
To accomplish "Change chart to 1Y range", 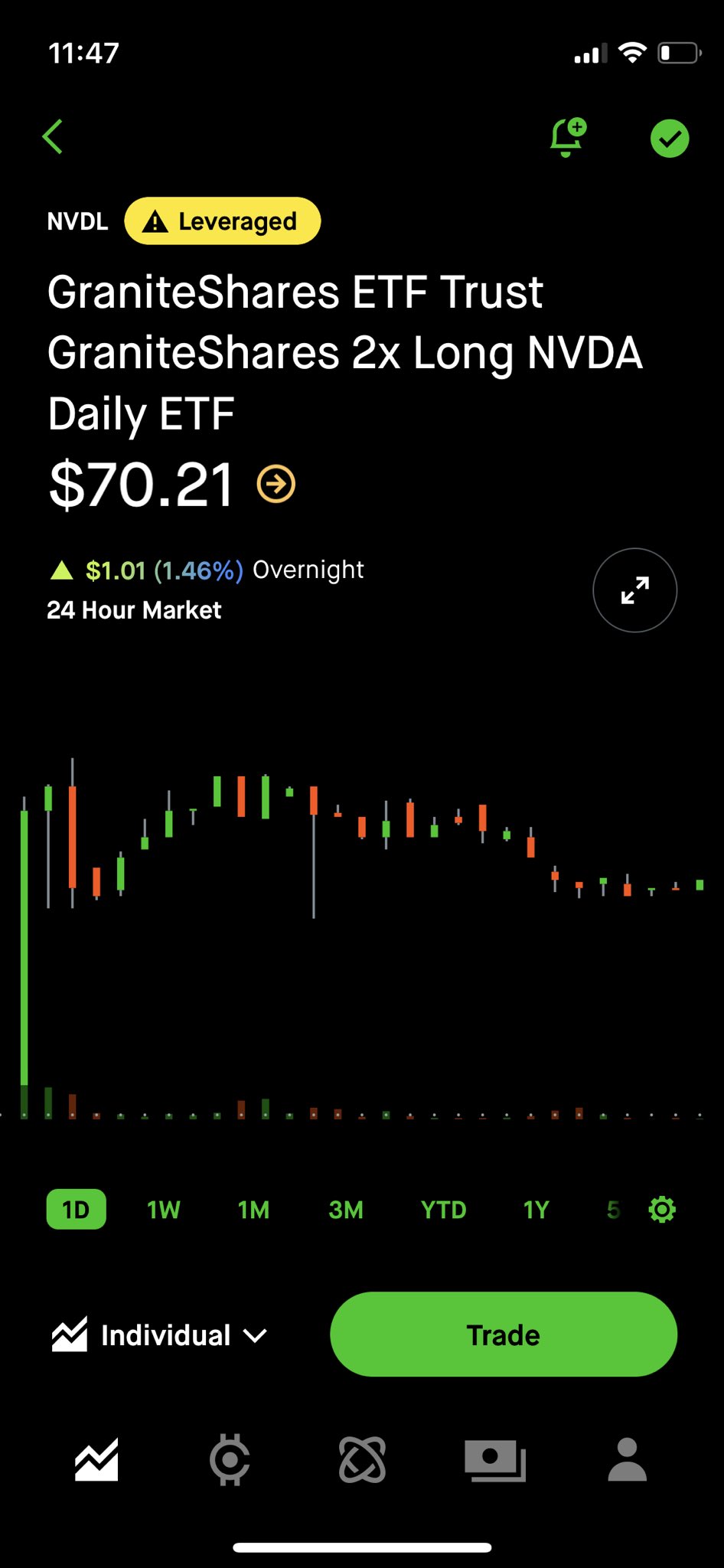I will pos(536,1210).
